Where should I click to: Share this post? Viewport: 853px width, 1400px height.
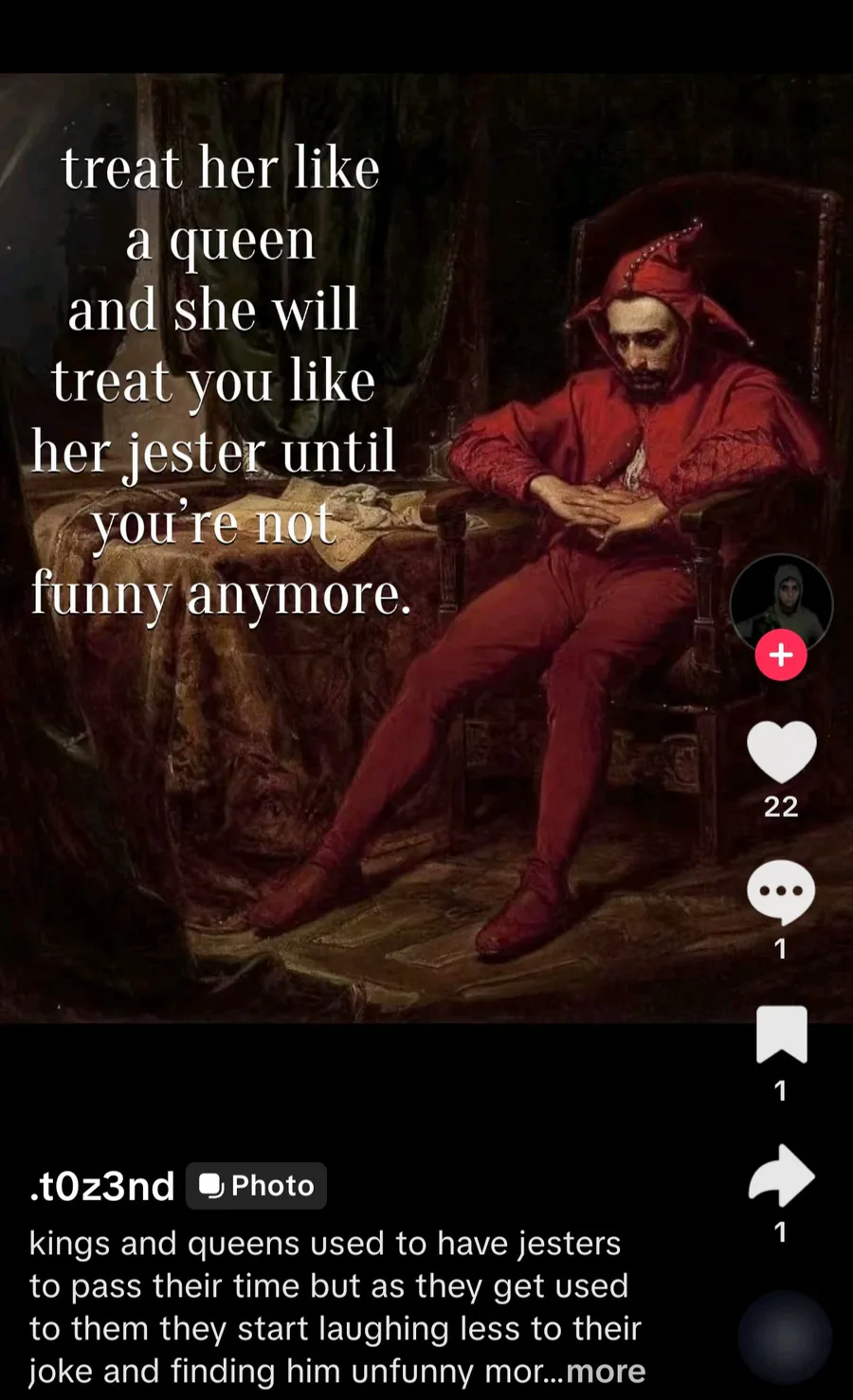(781, 1176)
